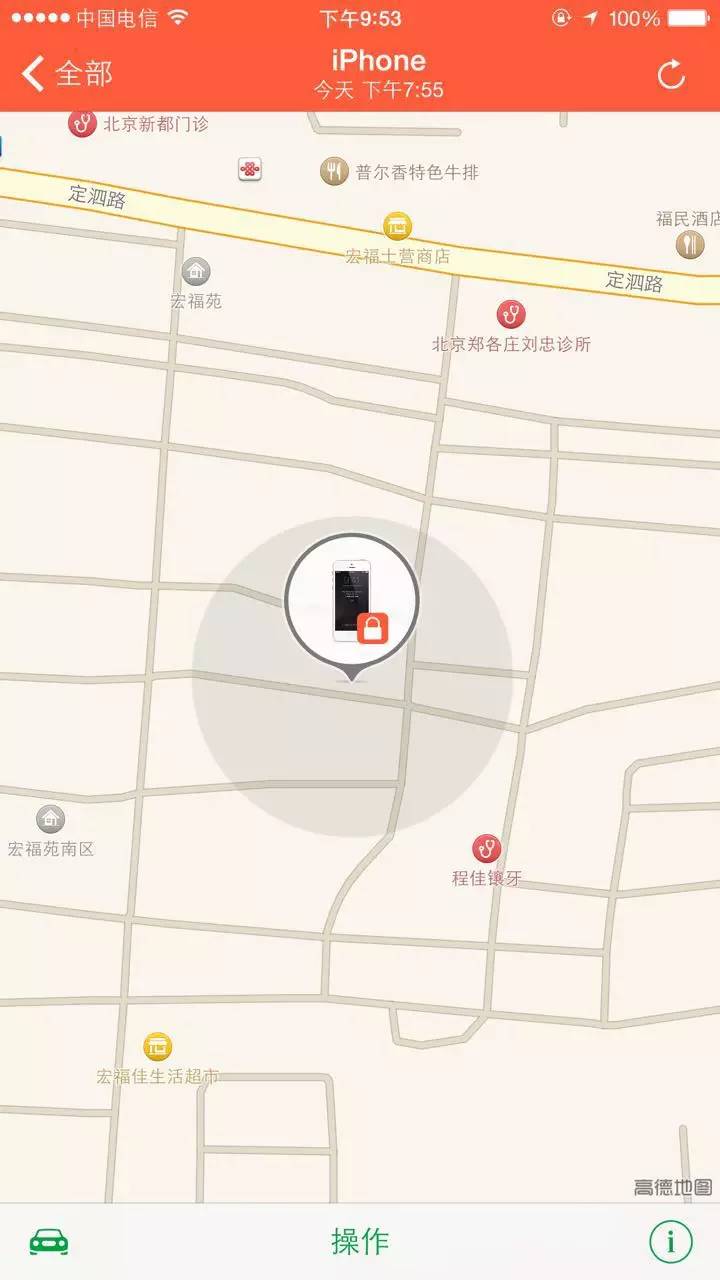Tap the locked iPhone location pin

click(x=352, y=602)
